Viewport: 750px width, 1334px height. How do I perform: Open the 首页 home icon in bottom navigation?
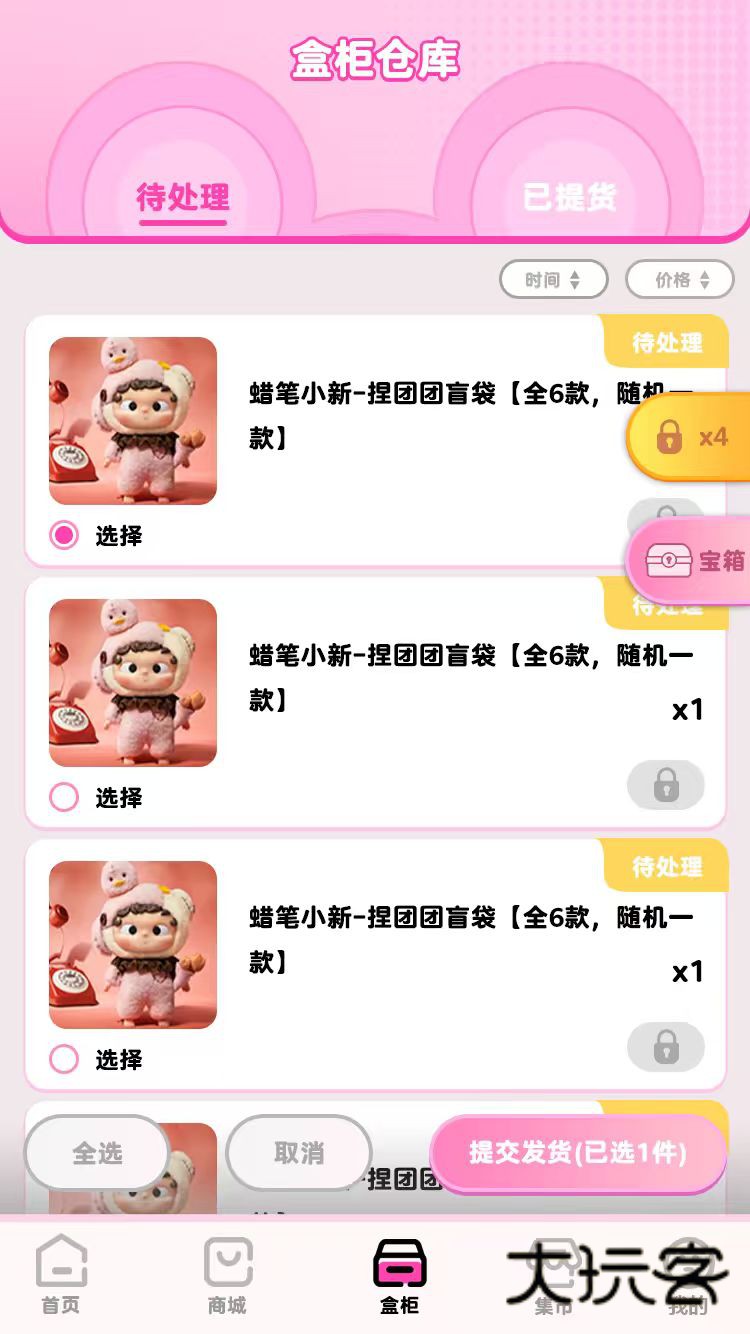60,1270
